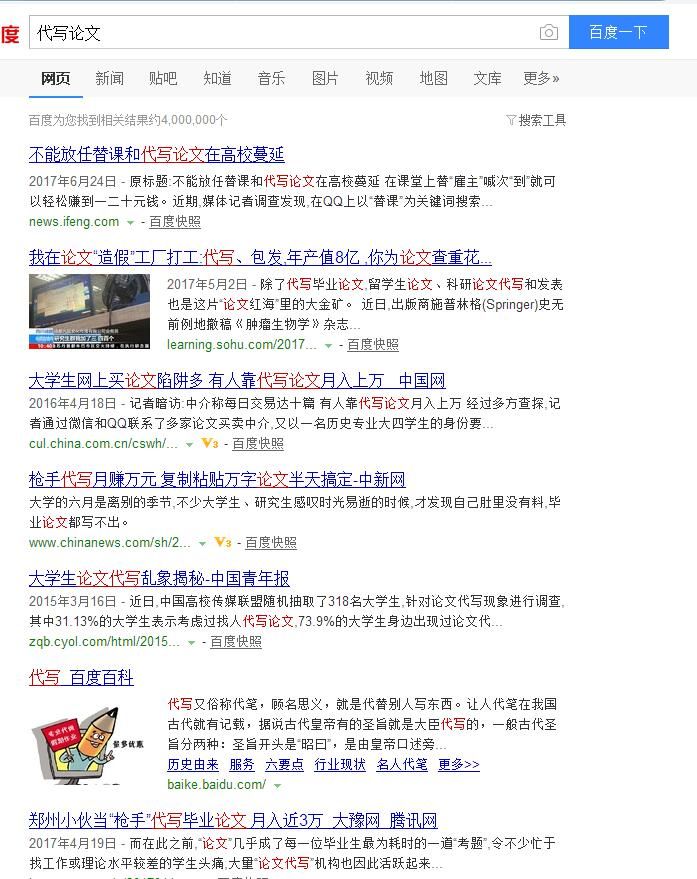Tap the 百度一下 search button
Screen dimensions: 697x879
coord(618,32)
